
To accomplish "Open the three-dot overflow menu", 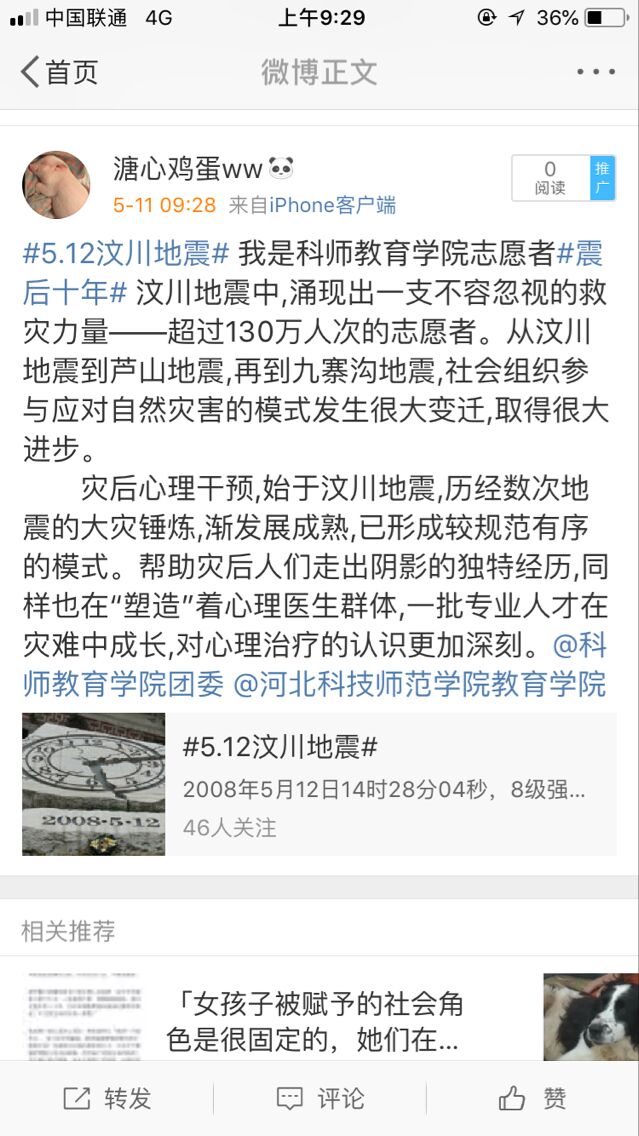I will pos(596,72).
